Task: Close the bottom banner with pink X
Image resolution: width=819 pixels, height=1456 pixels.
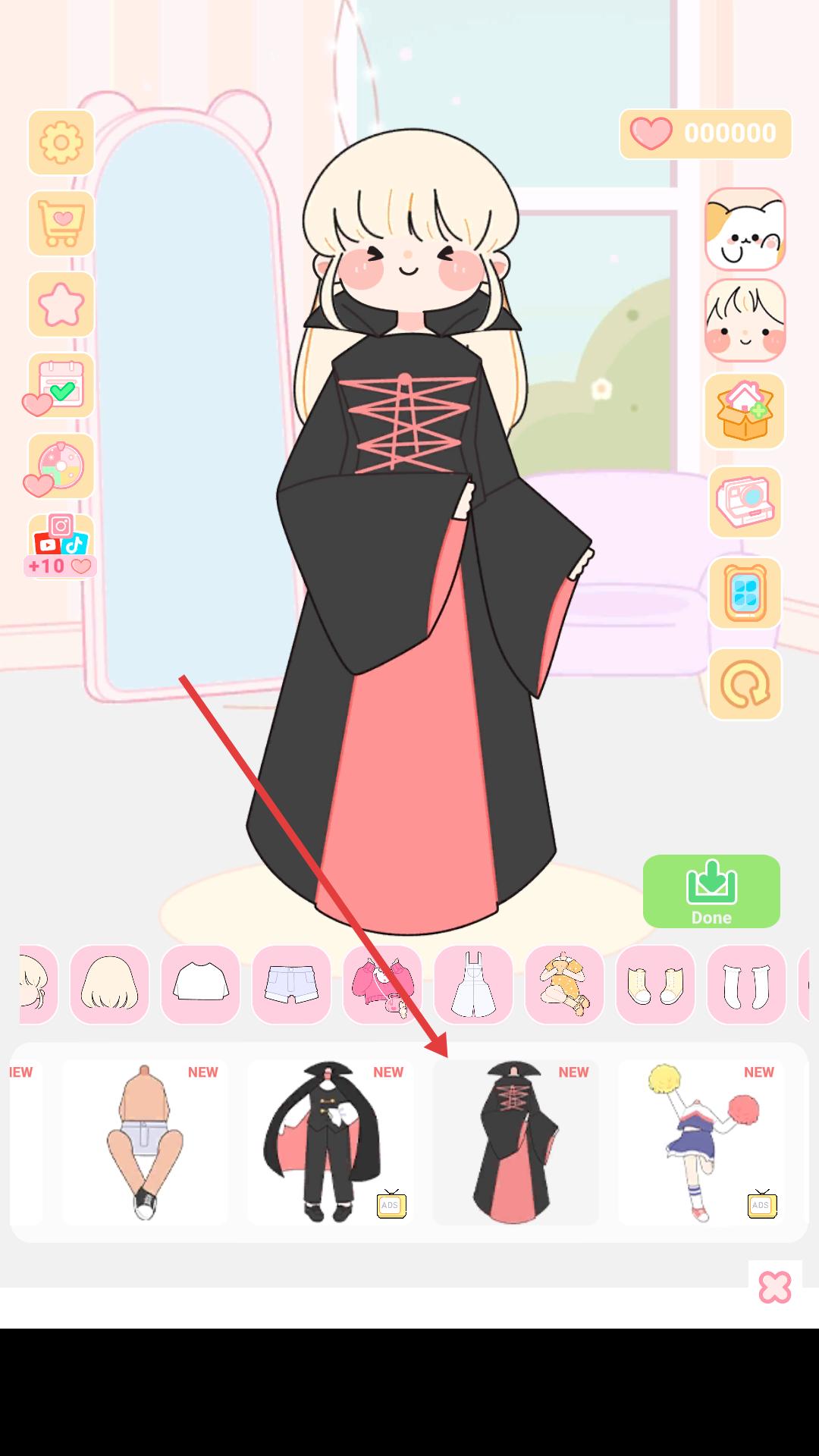Action: (x=774, y=1288)
